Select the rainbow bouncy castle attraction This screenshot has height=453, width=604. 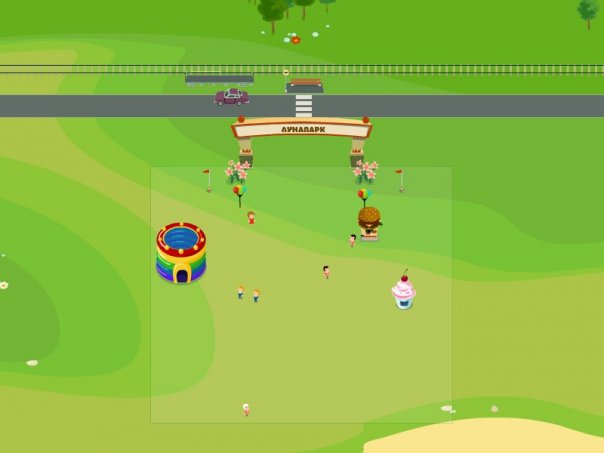click(181, 252)
